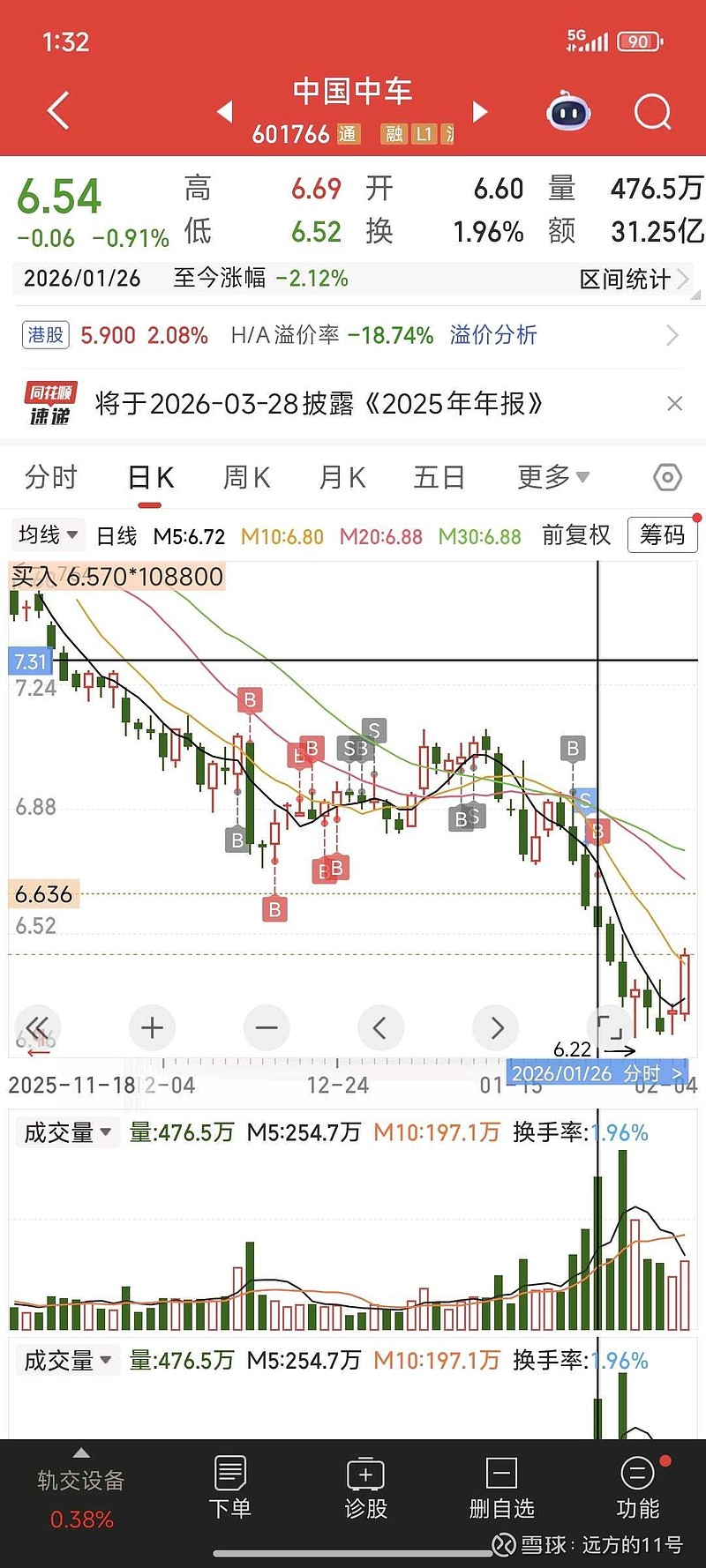This screenshot has height=1568, width=706.
Task: Switch to the 周K weekly chart tab
Action: pos(245,476)
